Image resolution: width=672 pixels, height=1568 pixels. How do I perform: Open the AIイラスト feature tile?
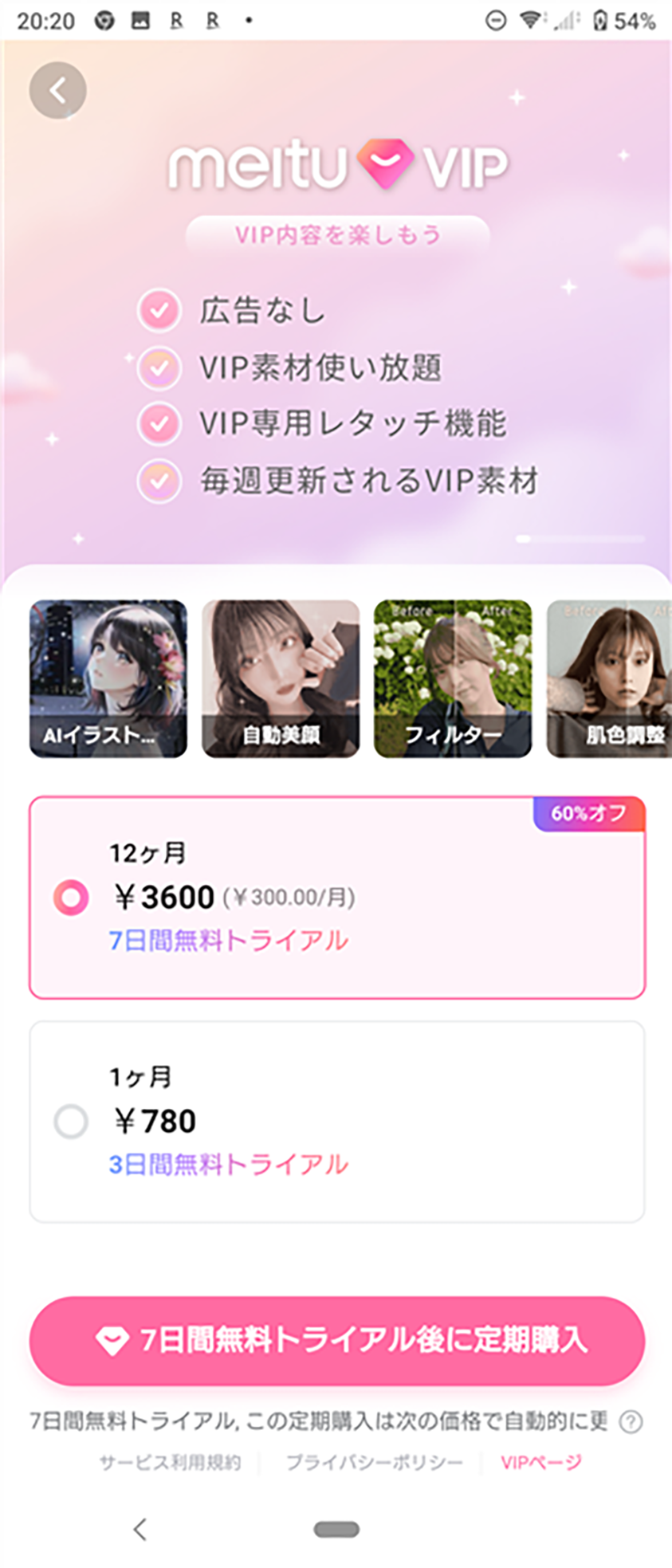pos(108,678)
